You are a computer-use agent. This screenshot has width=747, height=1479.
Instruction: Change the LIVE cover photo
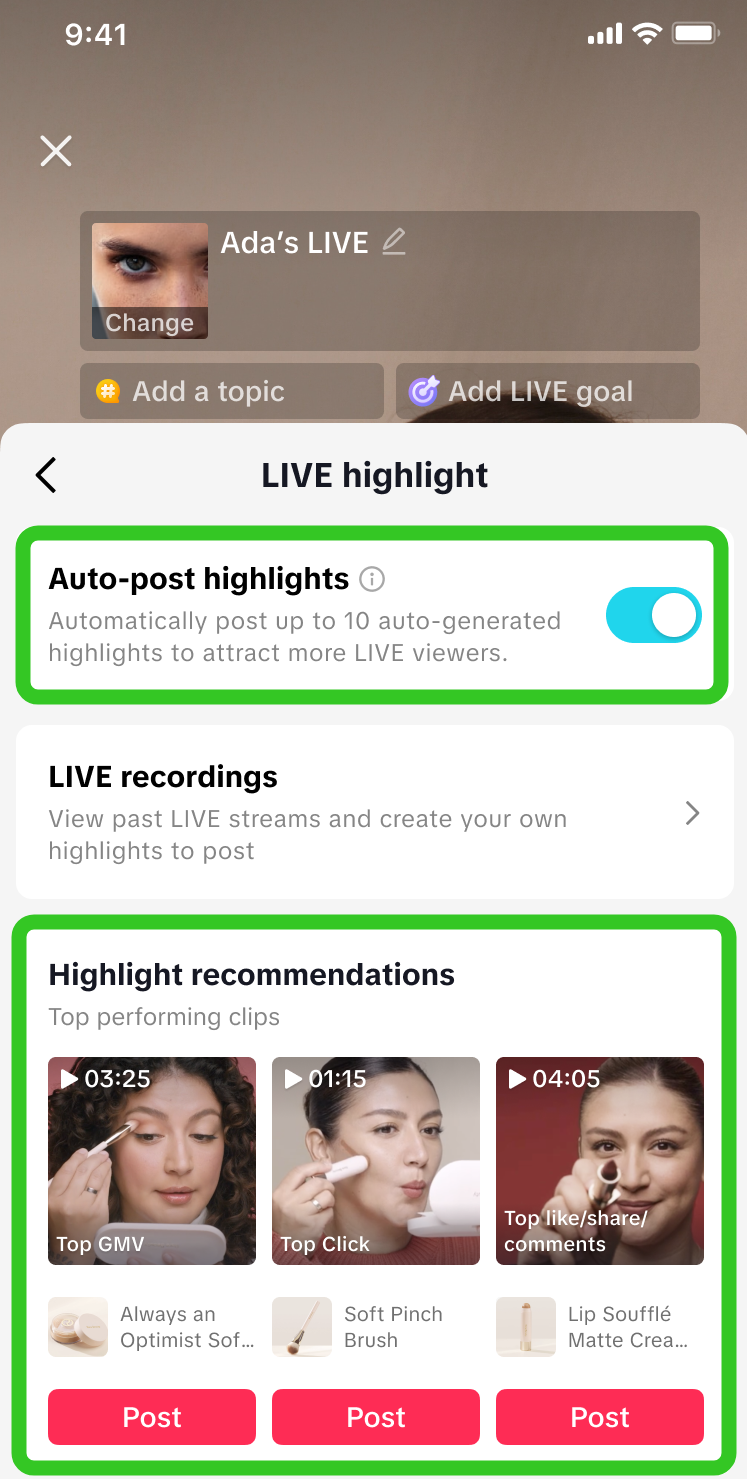coord(149,323)
